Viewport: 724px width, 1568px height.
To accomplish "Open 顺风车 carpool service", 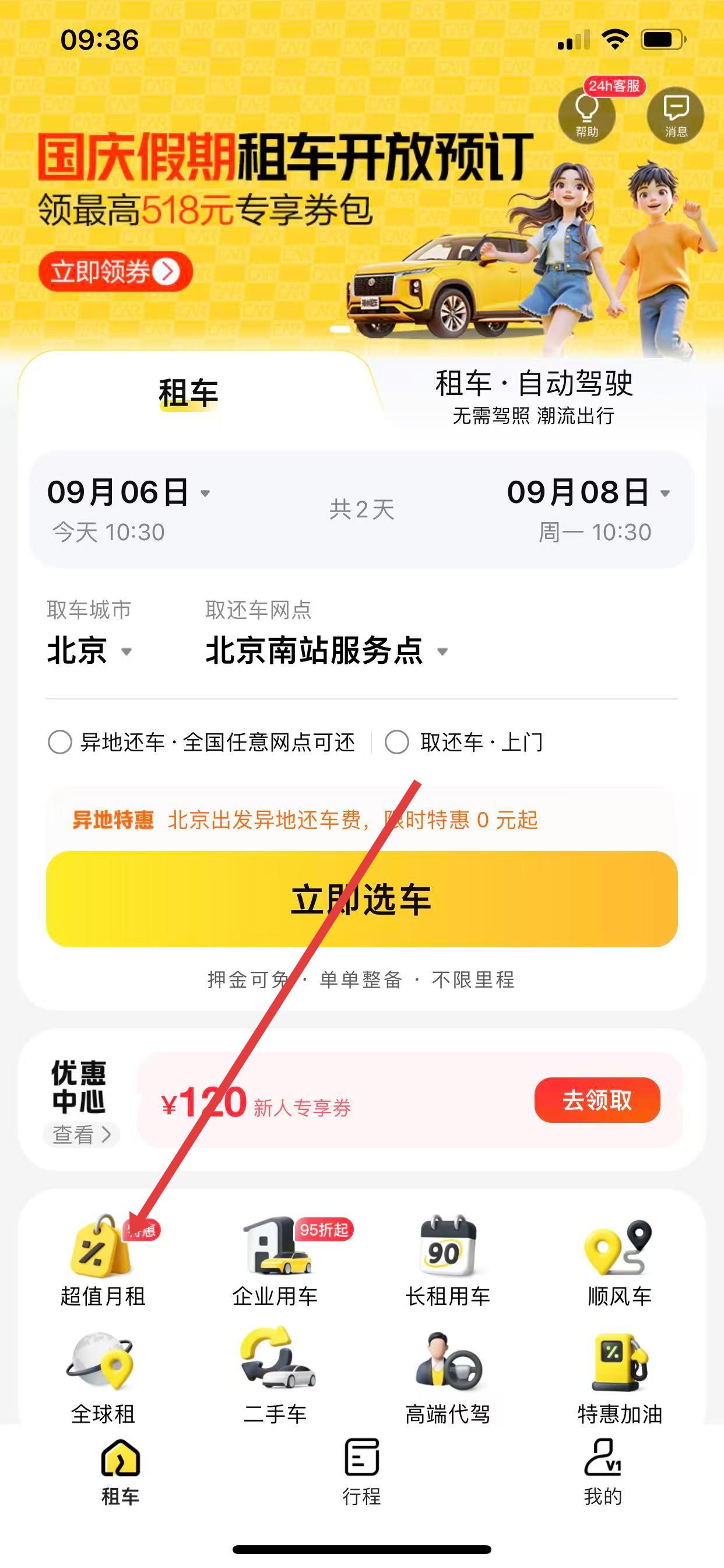I will pyautogui.click(x=619, y=1261).
